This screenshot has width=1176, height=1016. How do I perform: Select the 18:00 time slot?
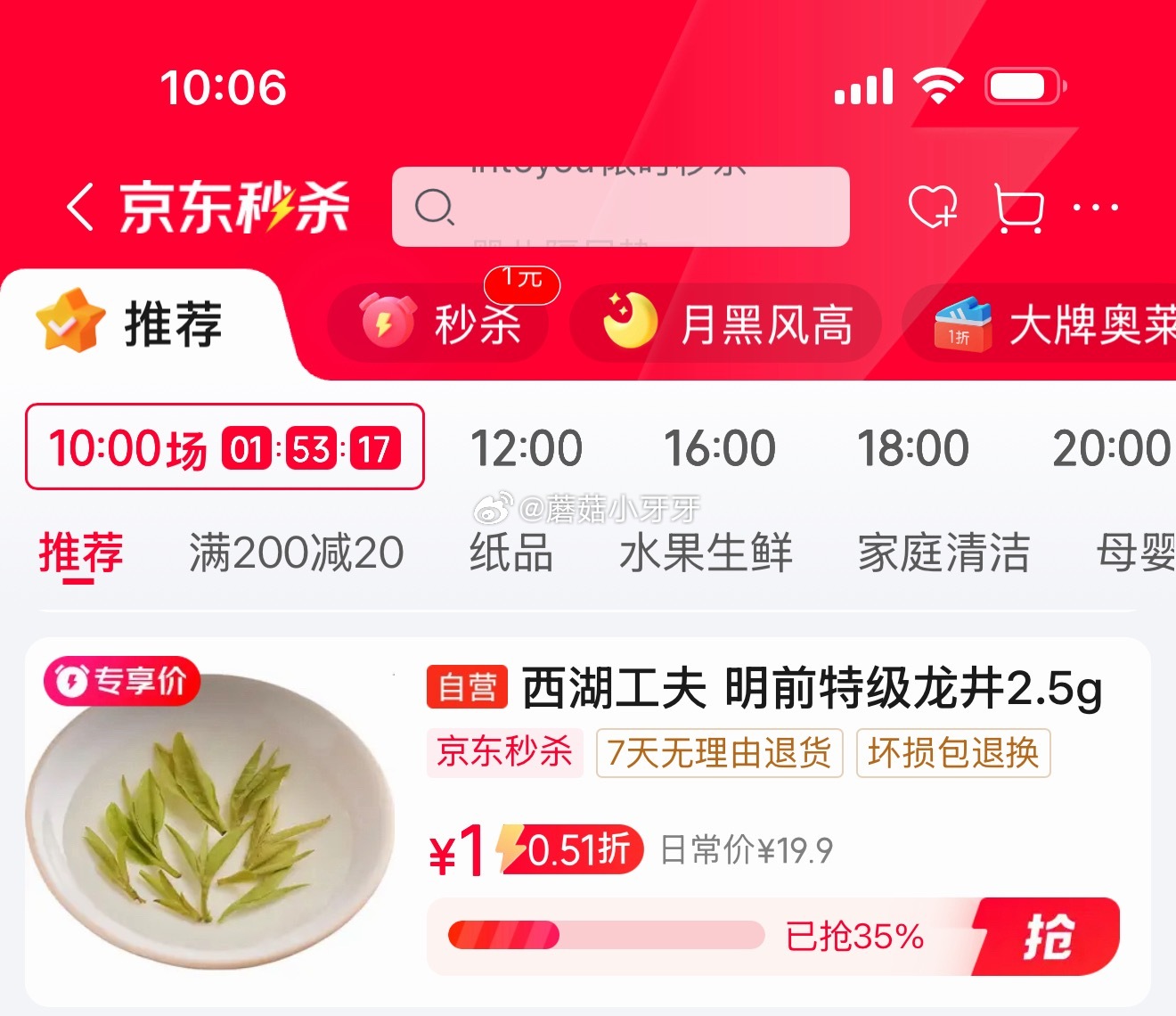(913, 448)
